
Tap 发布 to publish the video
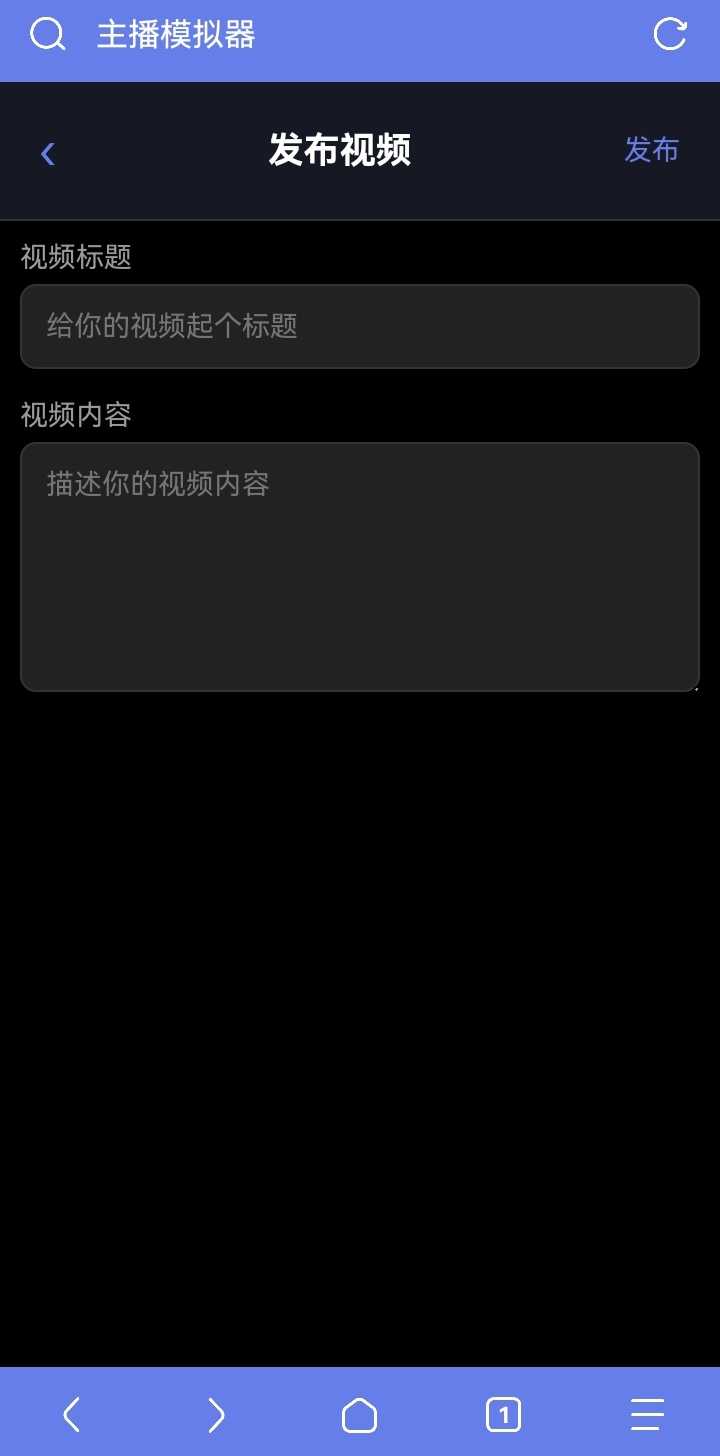click(651, 150)
